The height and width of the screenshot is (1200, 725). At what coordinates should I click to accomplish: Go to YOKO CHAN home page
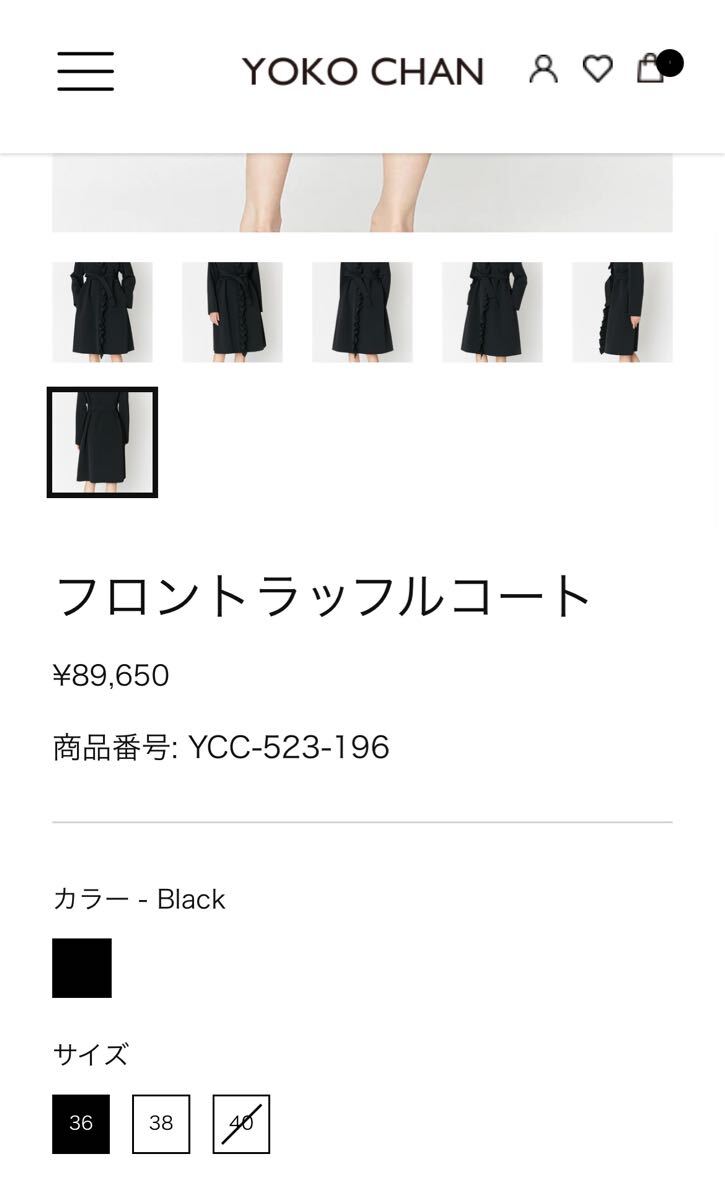(x=362, y=71)
